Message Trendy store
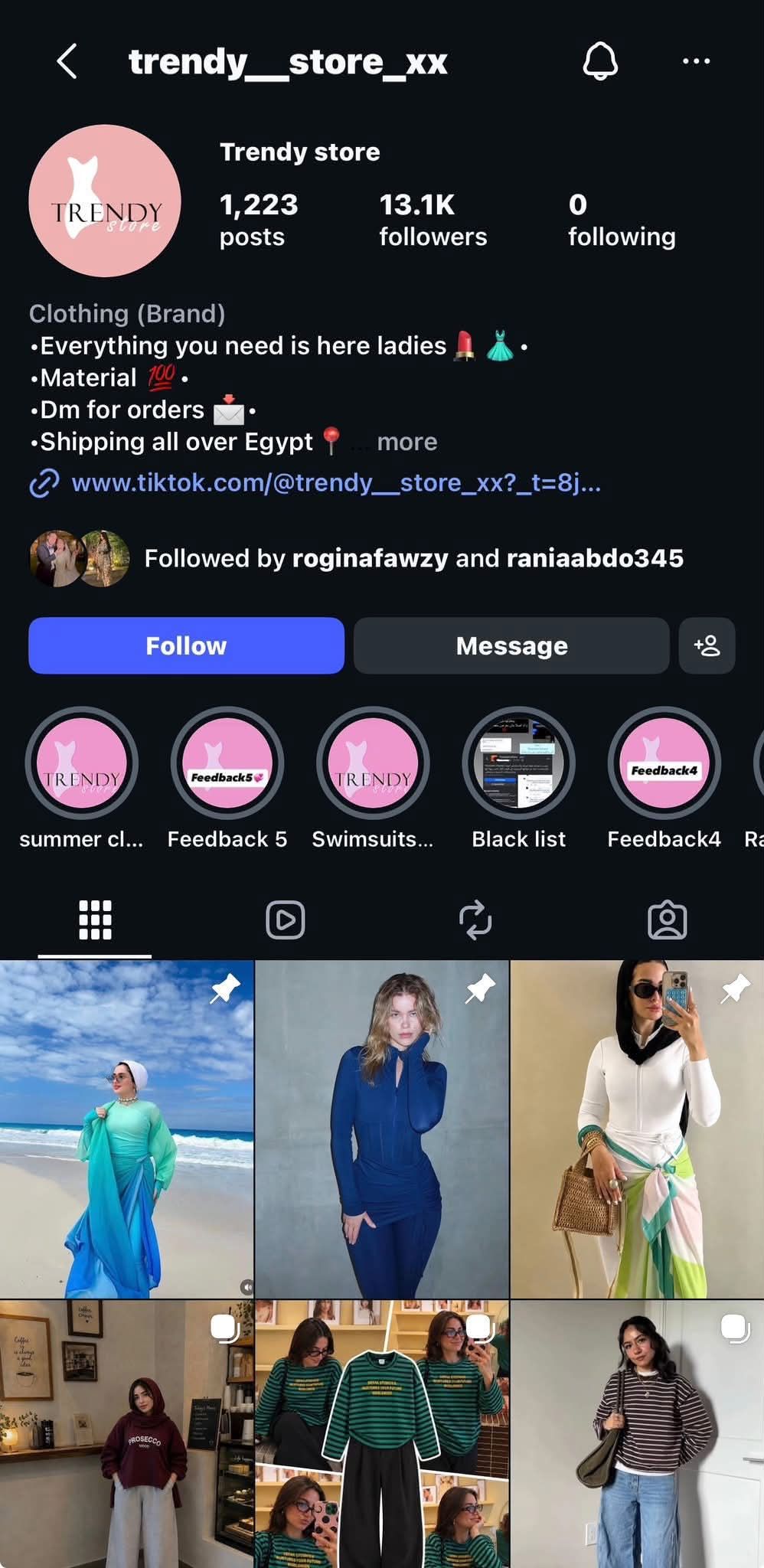This screenshot has height=1568, width=764. click(x=511, y=645)
